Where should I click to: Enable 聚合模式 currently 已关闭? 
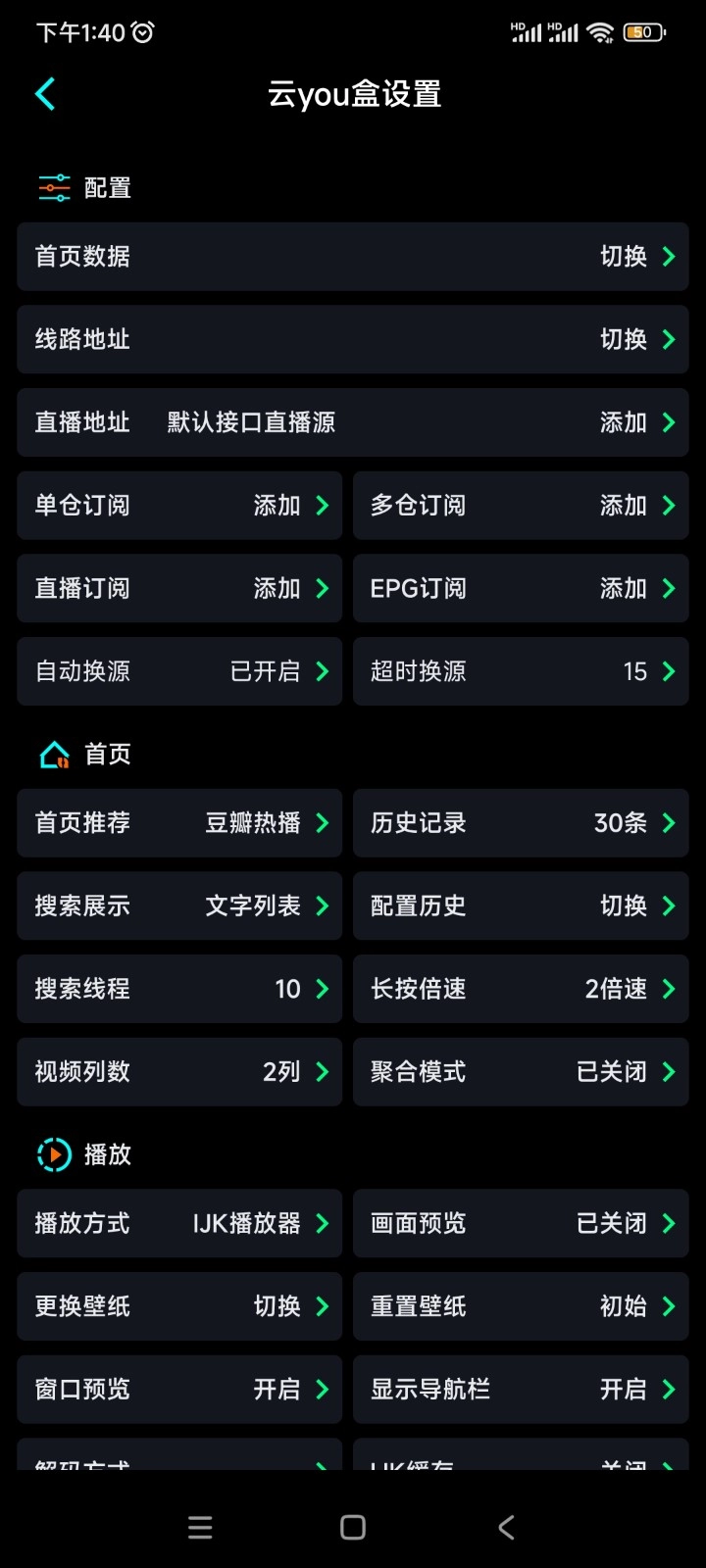coord(520,1071)
